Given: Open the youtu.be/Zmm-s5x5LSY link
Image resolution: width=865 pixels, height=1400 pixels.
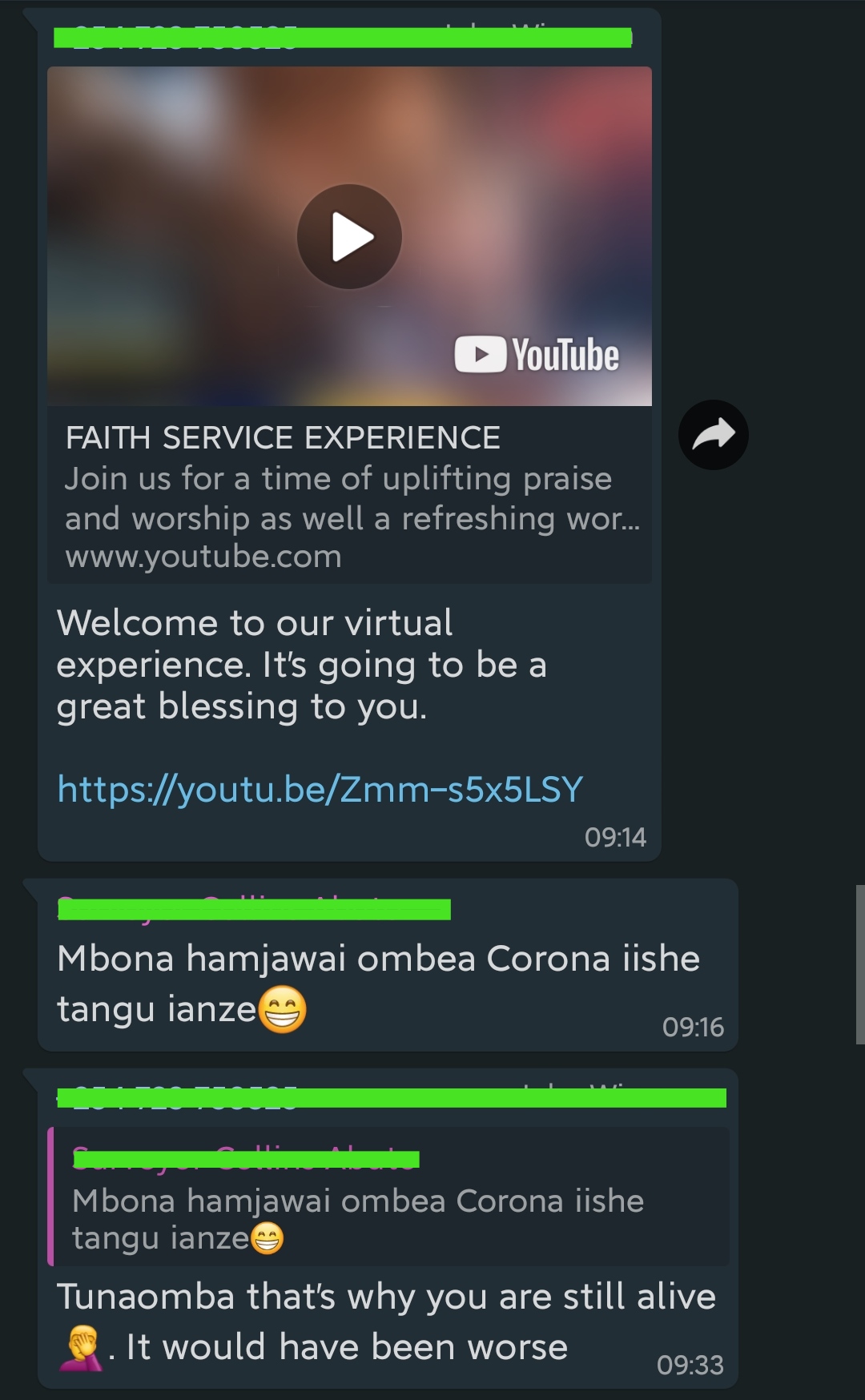Looking at the screenshot, I should point(320,790).
